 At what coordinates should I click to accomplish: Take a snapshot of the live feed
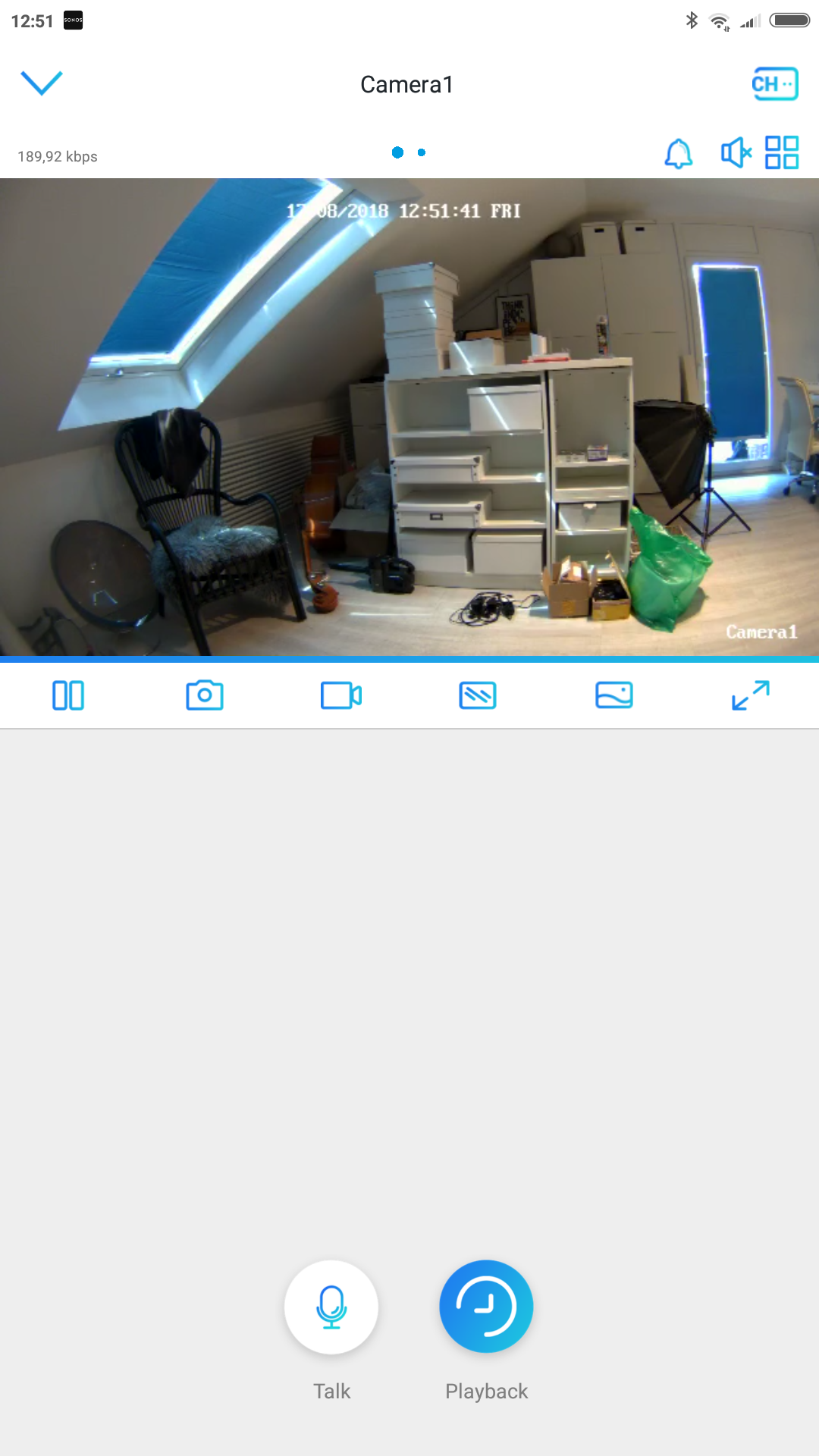click(x=205, y=695)
